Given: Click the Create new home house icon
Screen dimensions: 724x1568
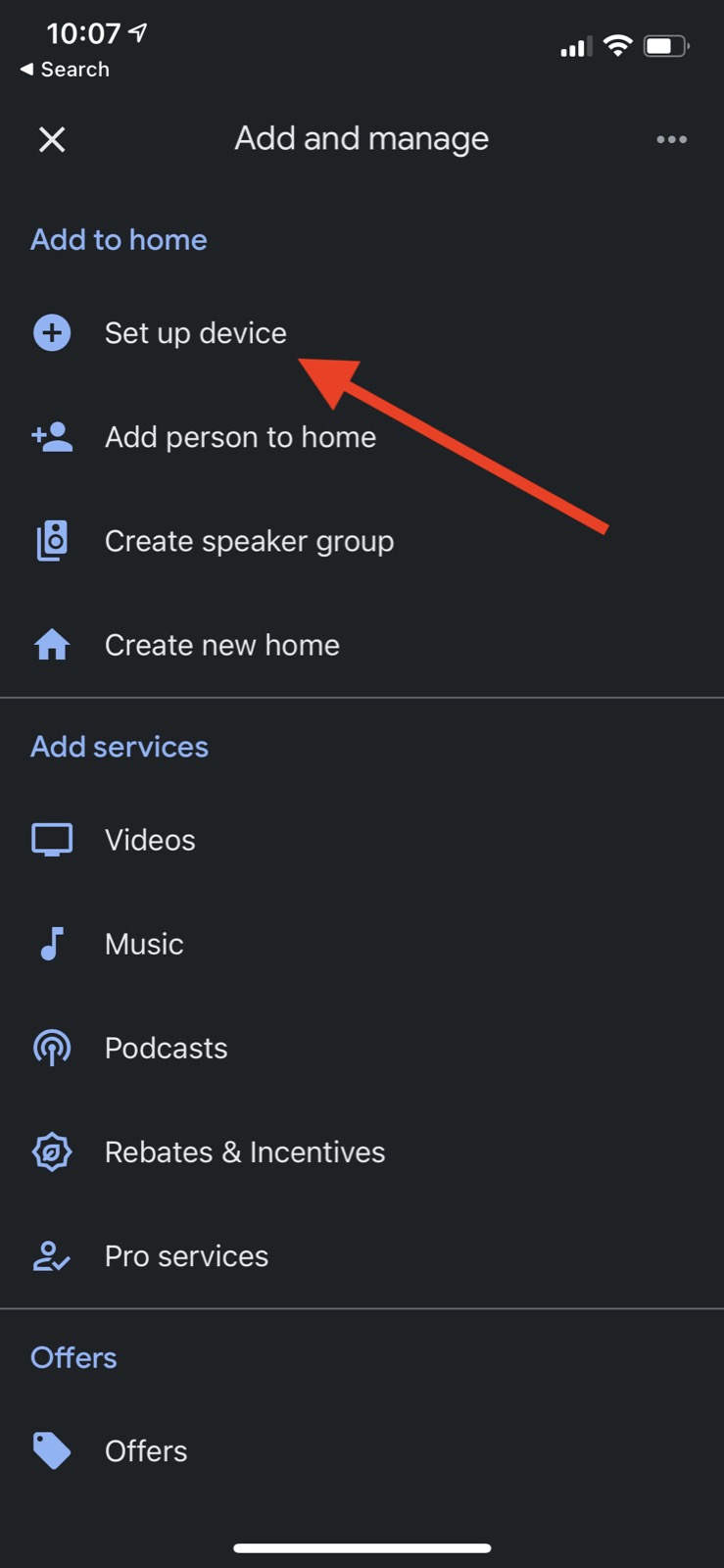Looking at the screenshot, I should 51,644.
